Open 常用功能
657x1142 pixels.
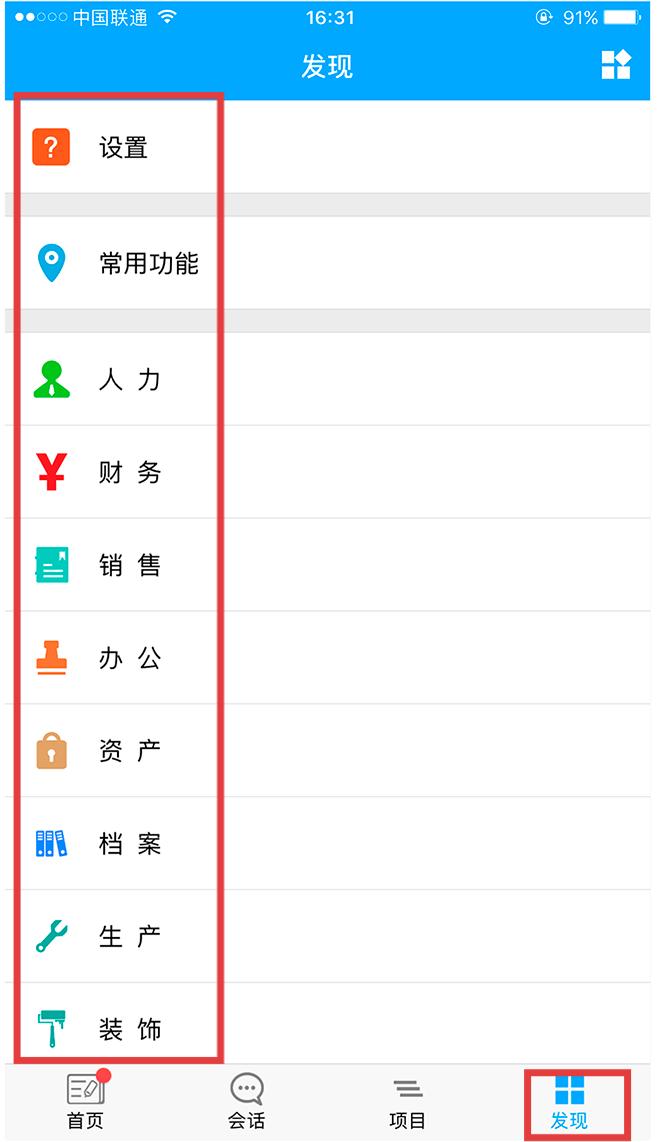(x=328, y=263)
